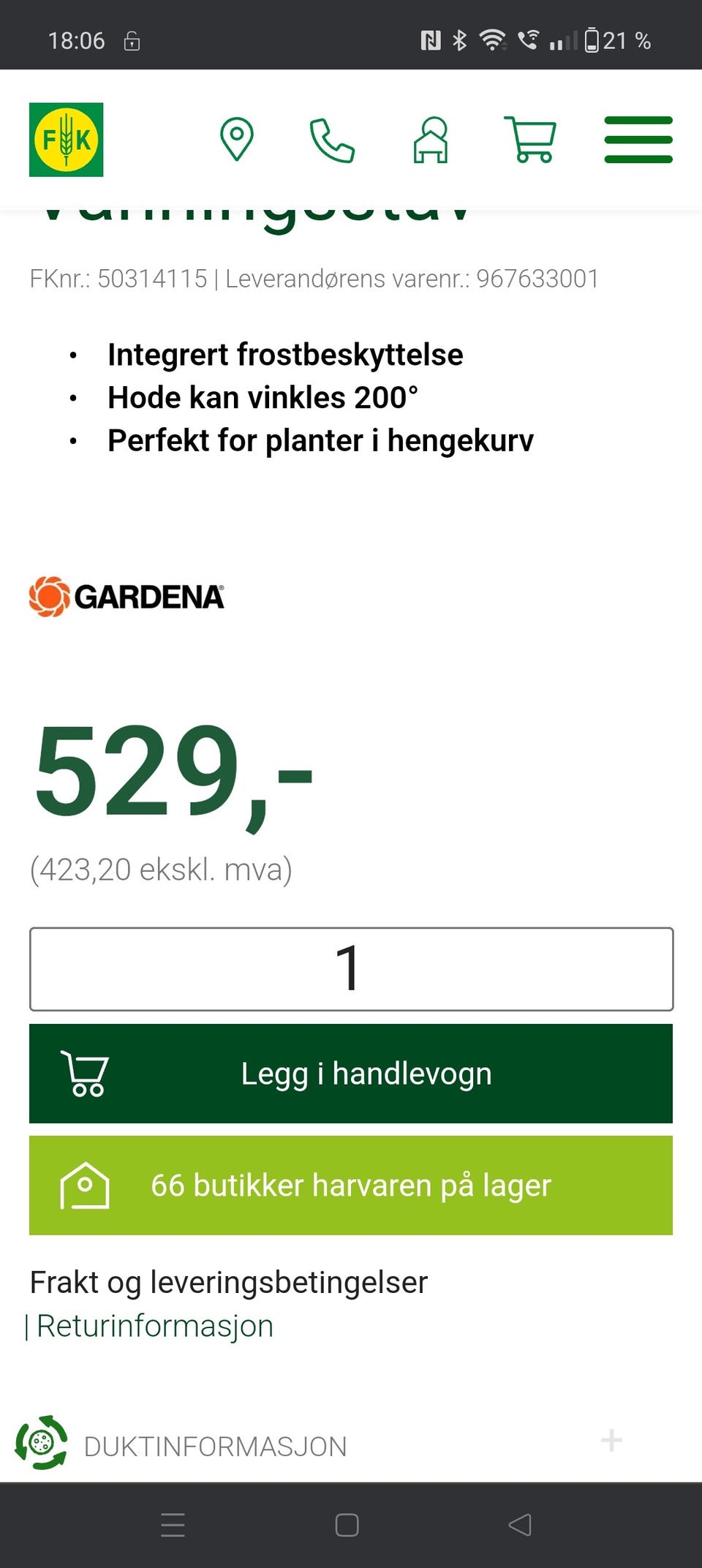Open the user account icon
Image resolution: width=702 pixels, height=1568 pixels.
click(x=431, y=140)
